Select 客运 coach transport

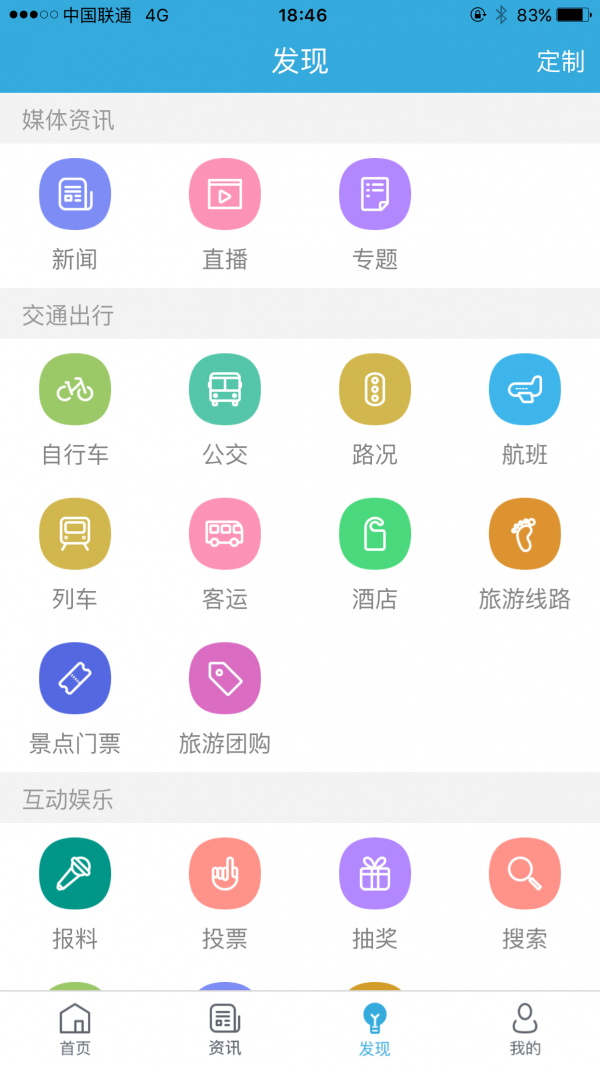coord(225,534)
